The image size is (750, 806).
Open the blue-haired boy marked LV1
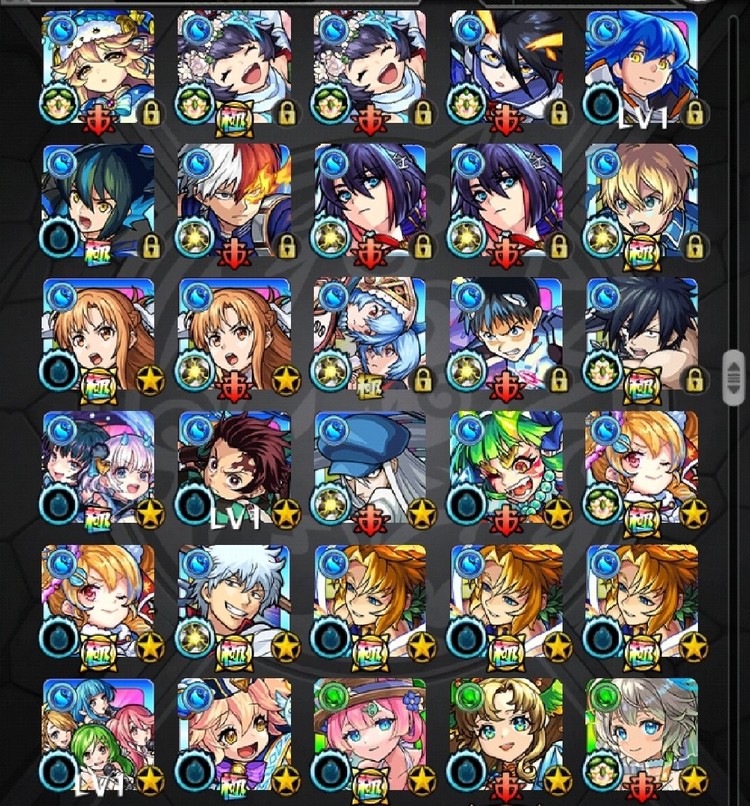(641, 65)
